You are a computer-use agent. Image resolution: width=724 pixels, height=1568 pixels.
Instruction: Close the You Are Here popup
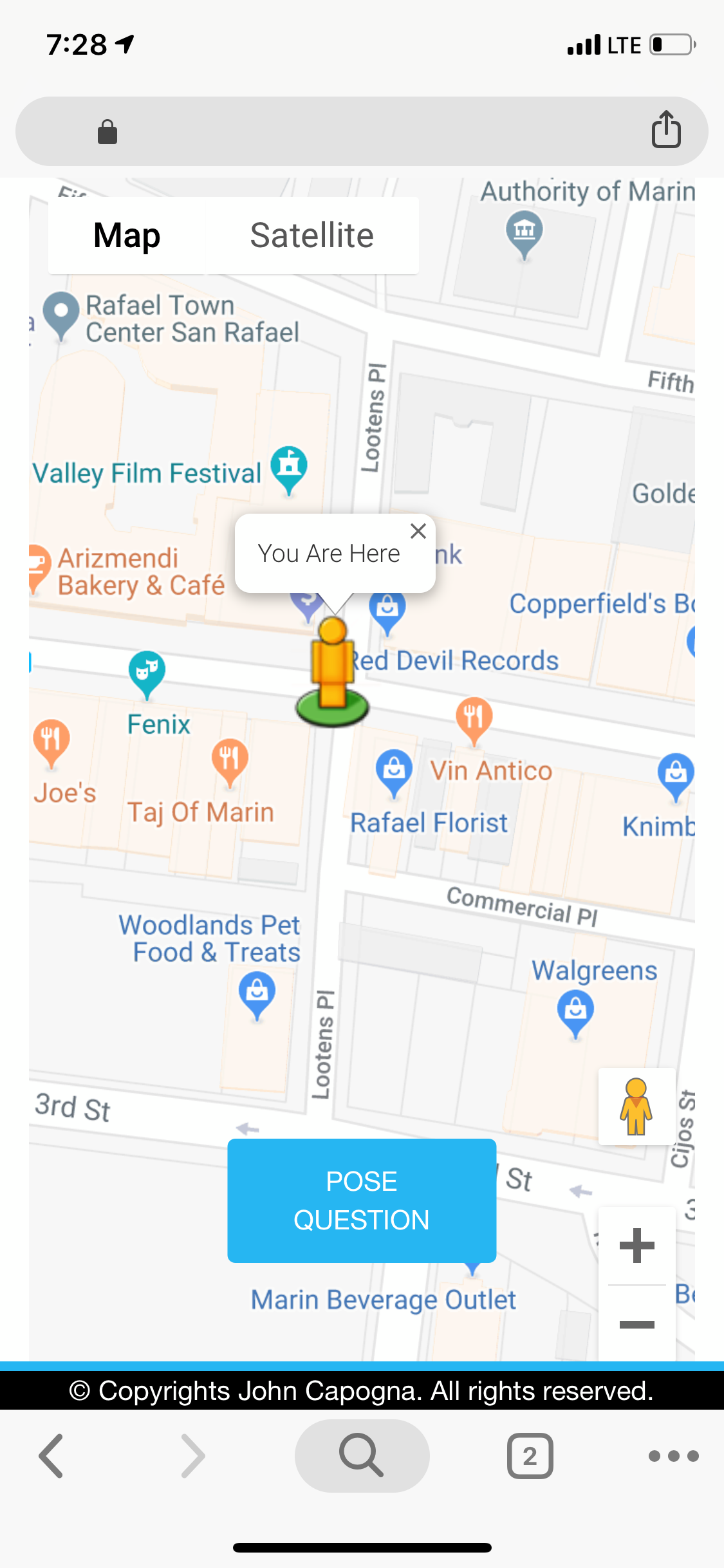(418, 531)
